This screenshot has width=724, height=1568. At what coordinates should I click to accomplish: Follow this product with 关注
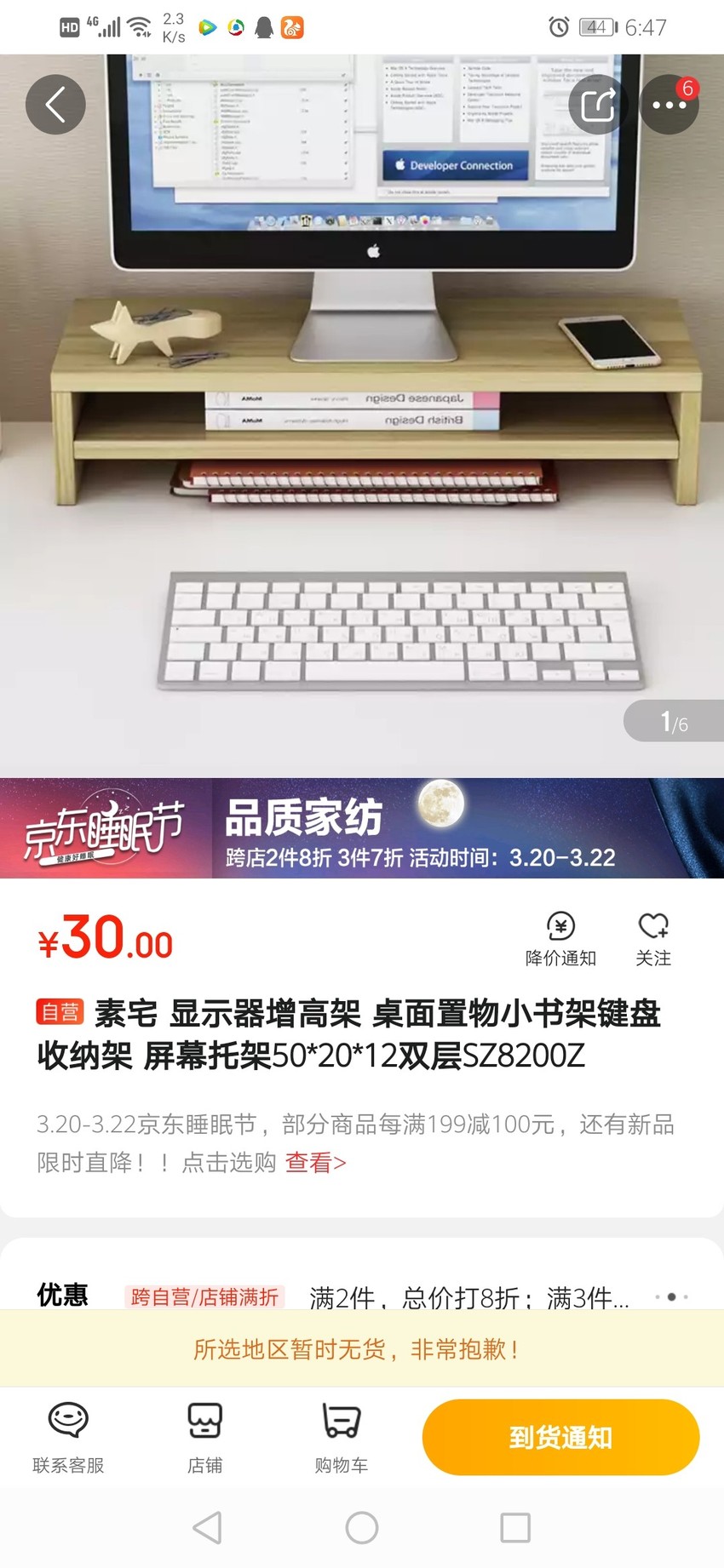[653, 939]
